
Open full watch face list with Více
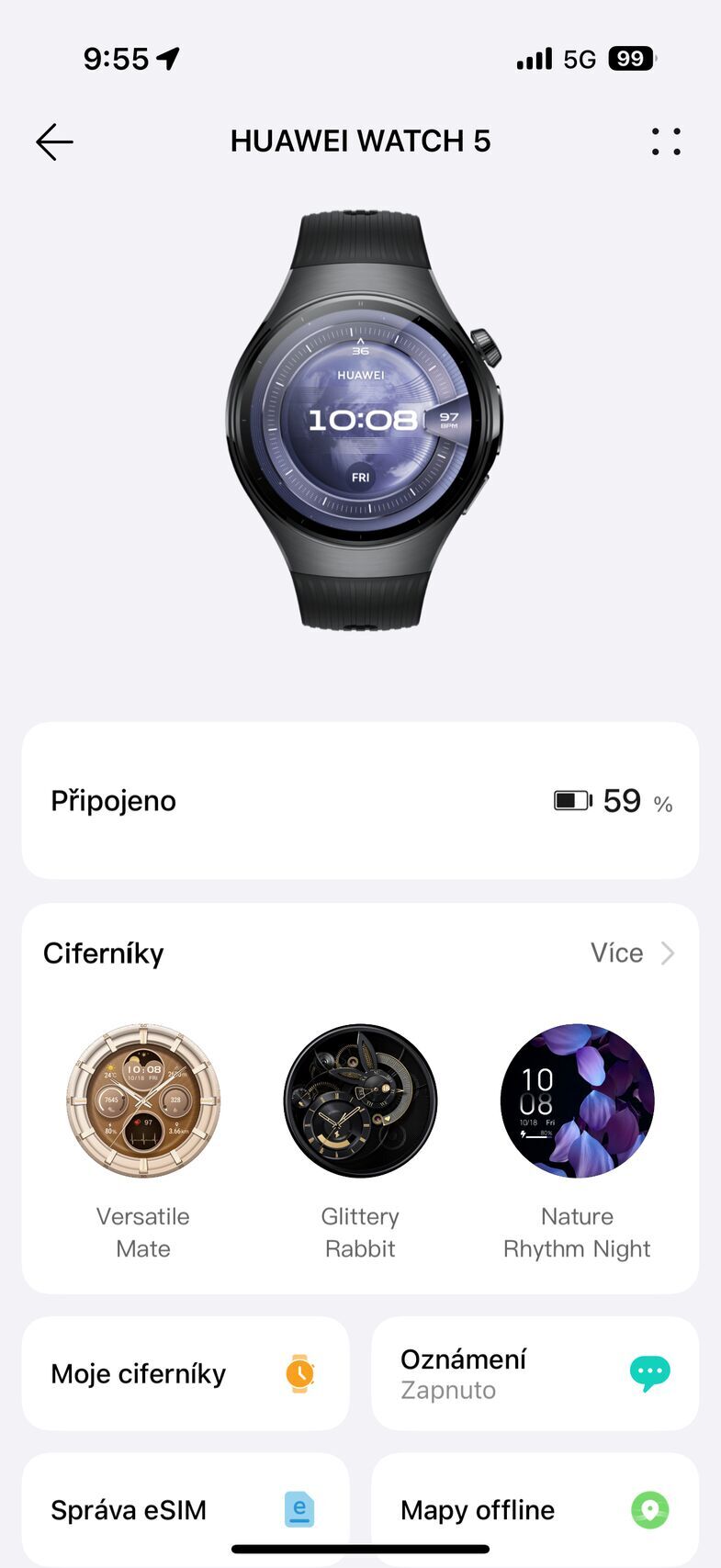pos(618,953)
